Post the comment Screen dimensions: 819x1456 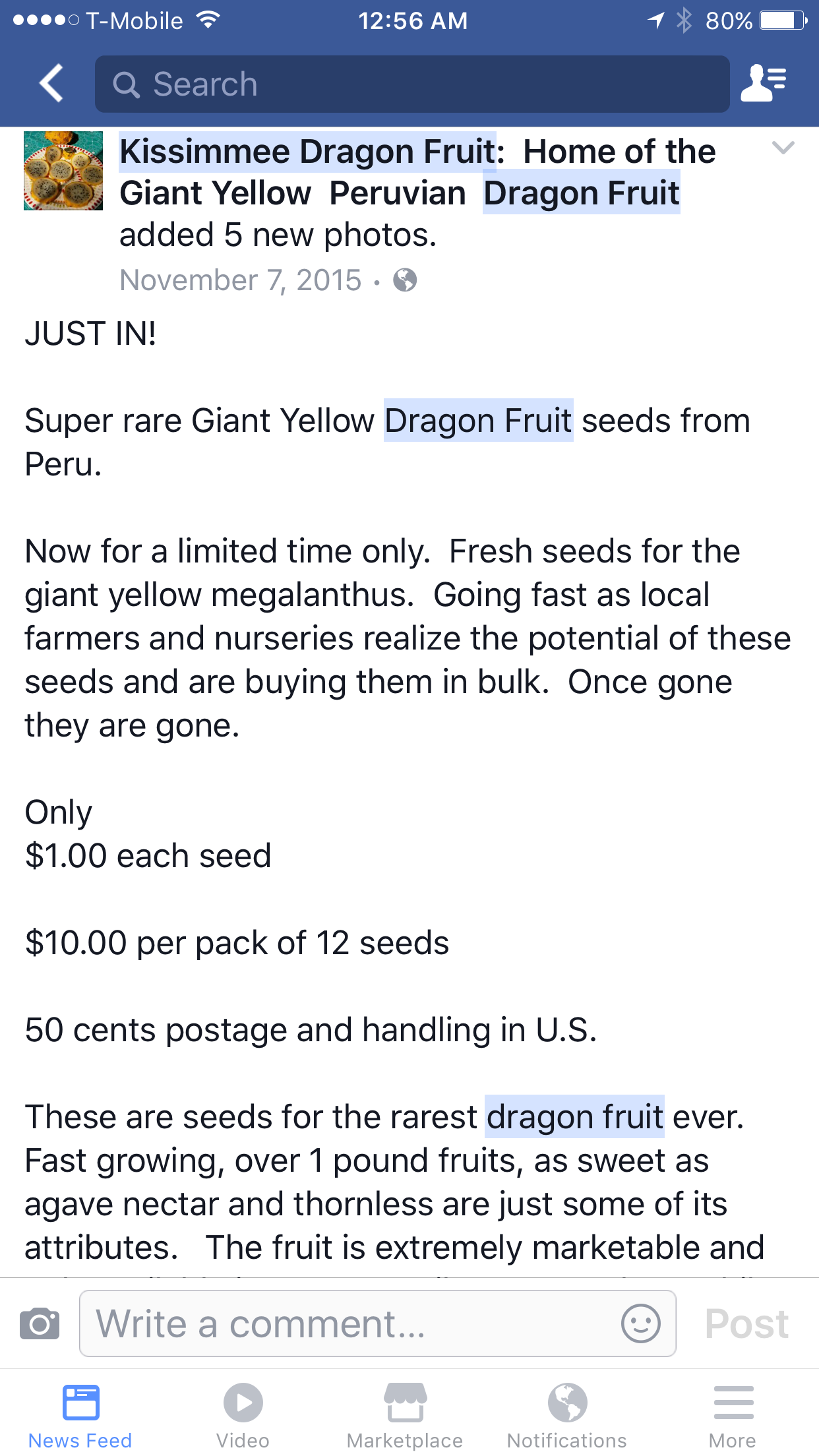[x=746, y=1323]
